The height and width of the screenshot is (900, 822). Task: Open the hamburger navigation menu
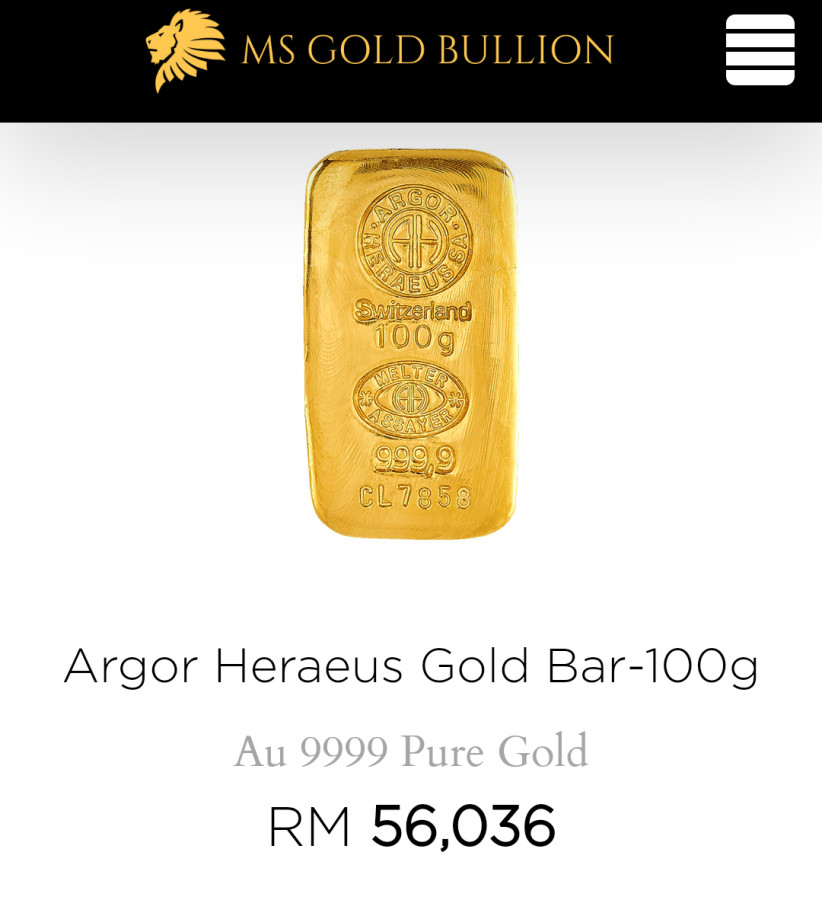759,51
